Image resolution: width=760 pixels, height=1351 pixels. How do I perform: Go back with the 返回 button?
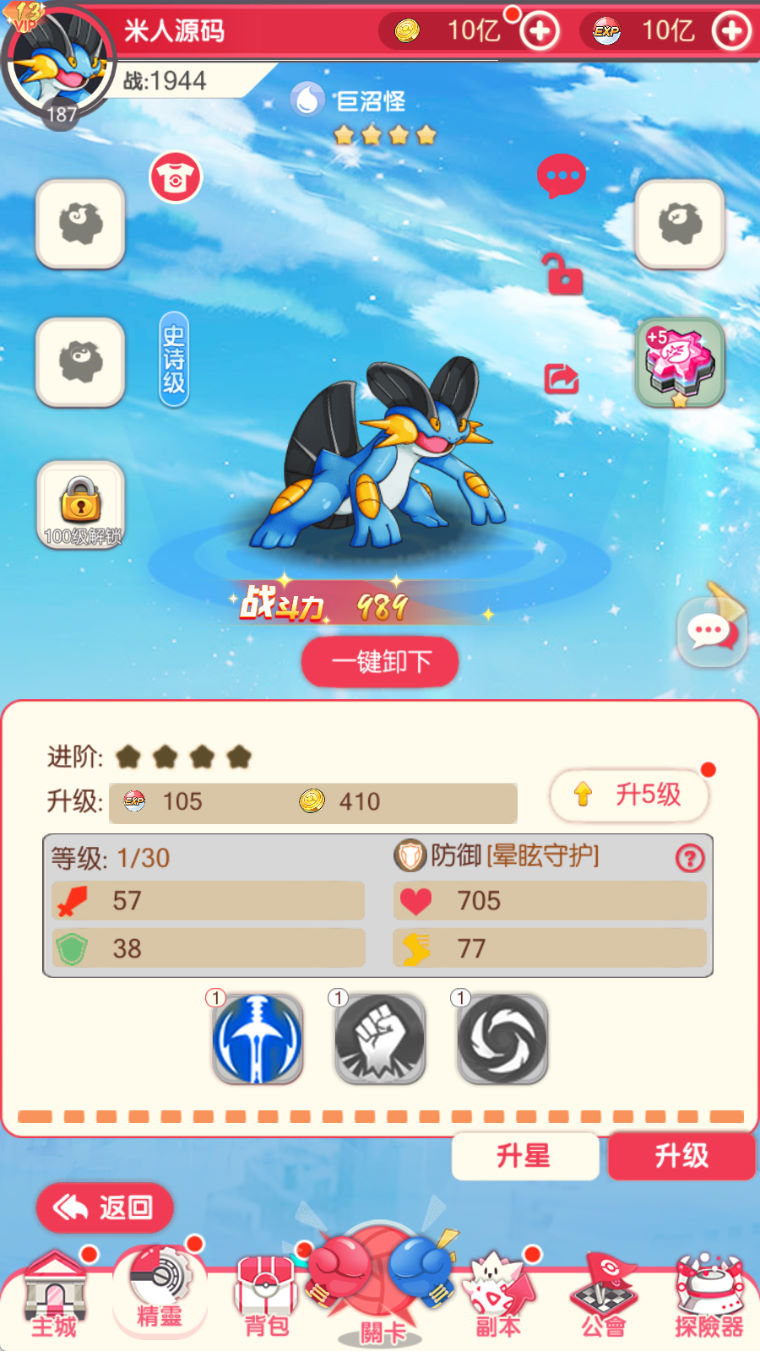pos(105,1208)
